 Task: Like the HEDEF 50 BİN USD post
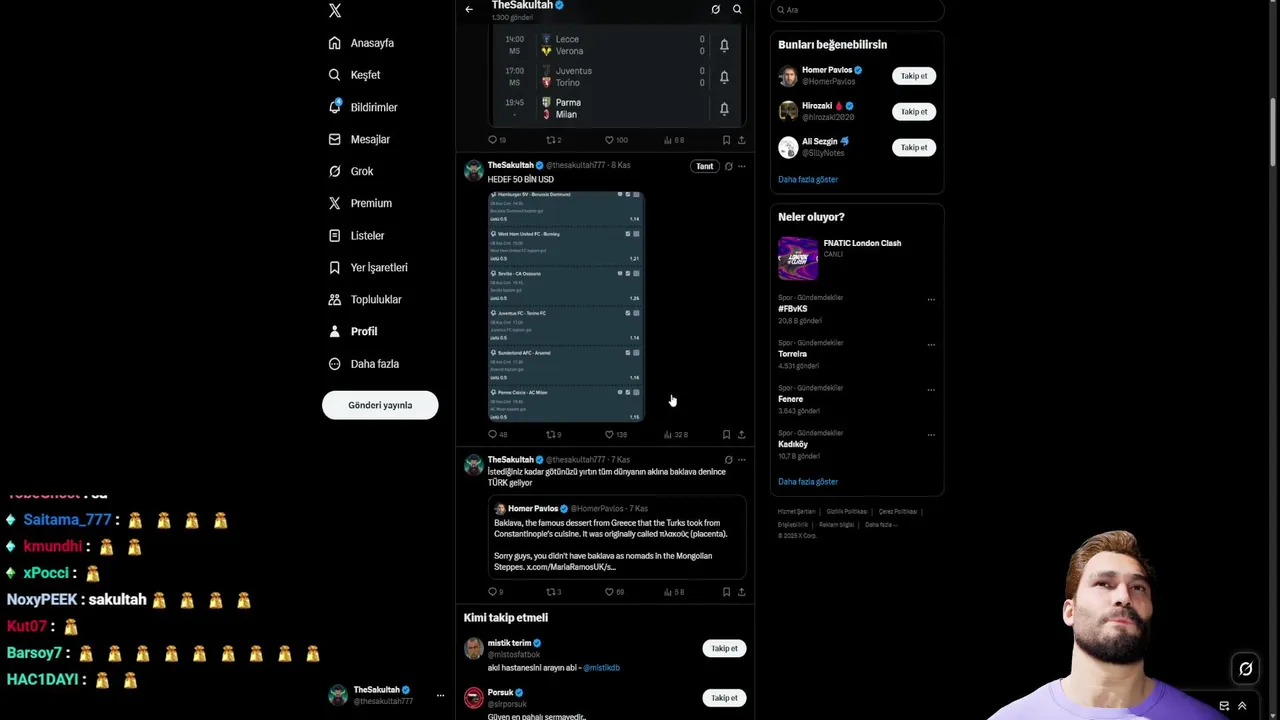point(609,435)
